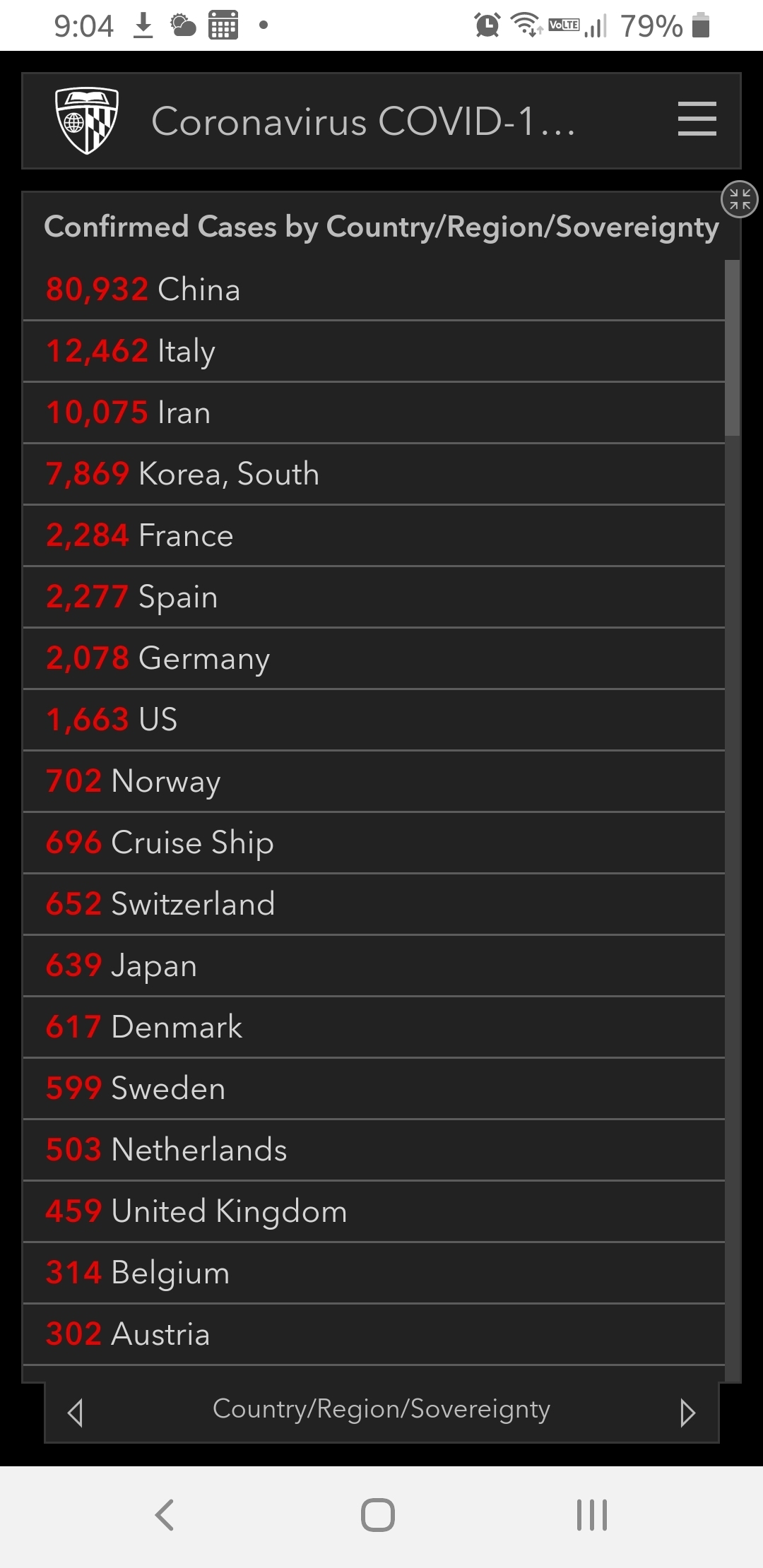The width and height of the screenshot is (763, 1568).
Task: Select Norway in the list
Action: (374, 781)
